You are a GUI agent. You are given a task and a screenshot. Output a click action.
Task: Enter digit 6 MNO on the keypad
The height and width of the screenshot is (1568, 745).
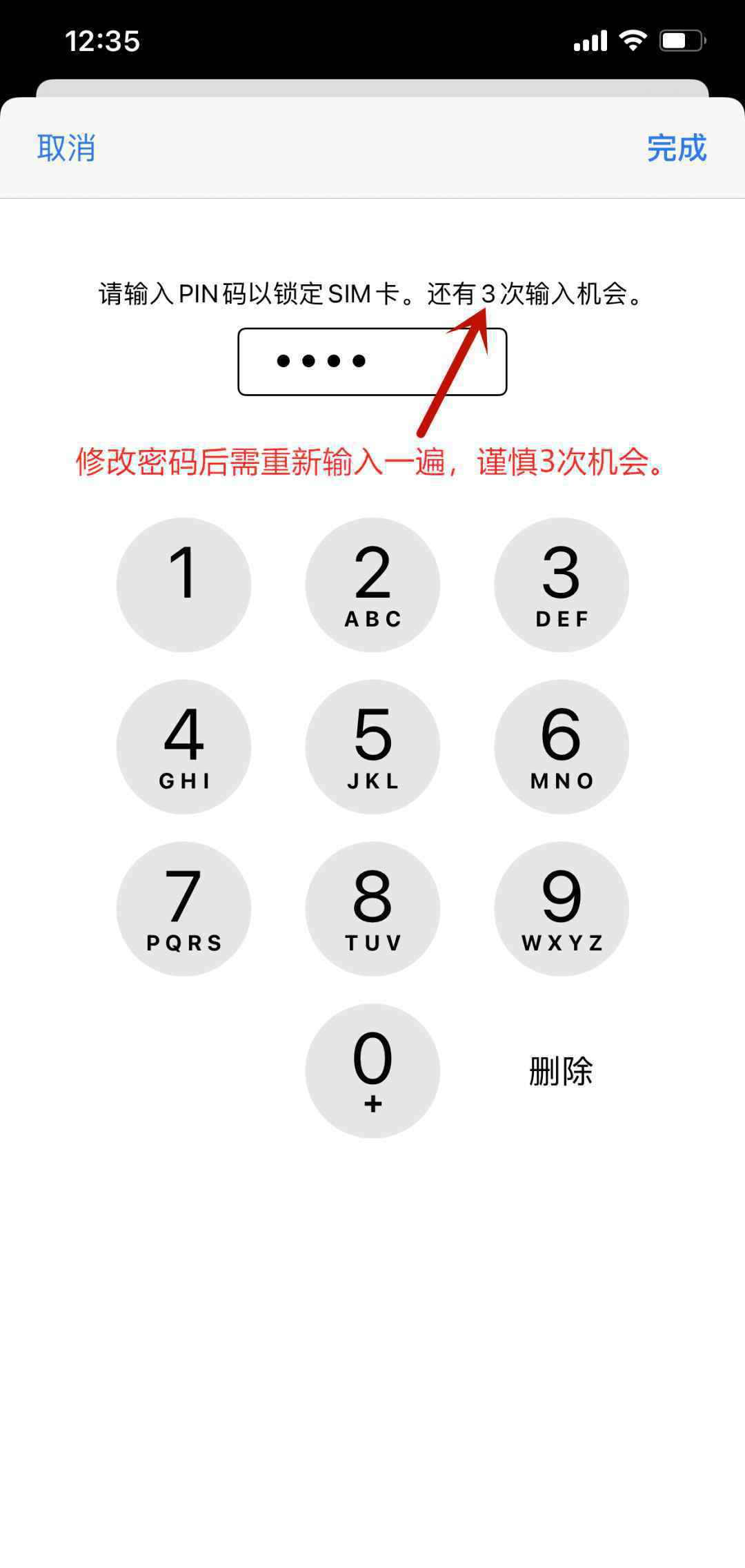click(x=562, y=747)
